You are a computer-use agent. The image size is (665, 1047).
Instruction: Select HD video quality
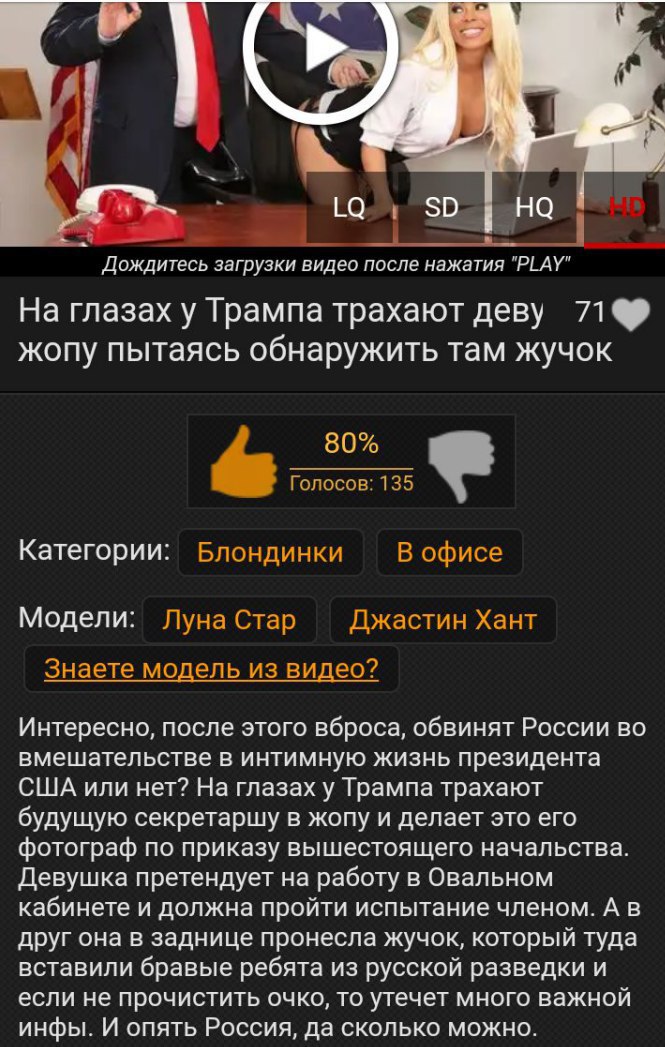click(625, 207)
